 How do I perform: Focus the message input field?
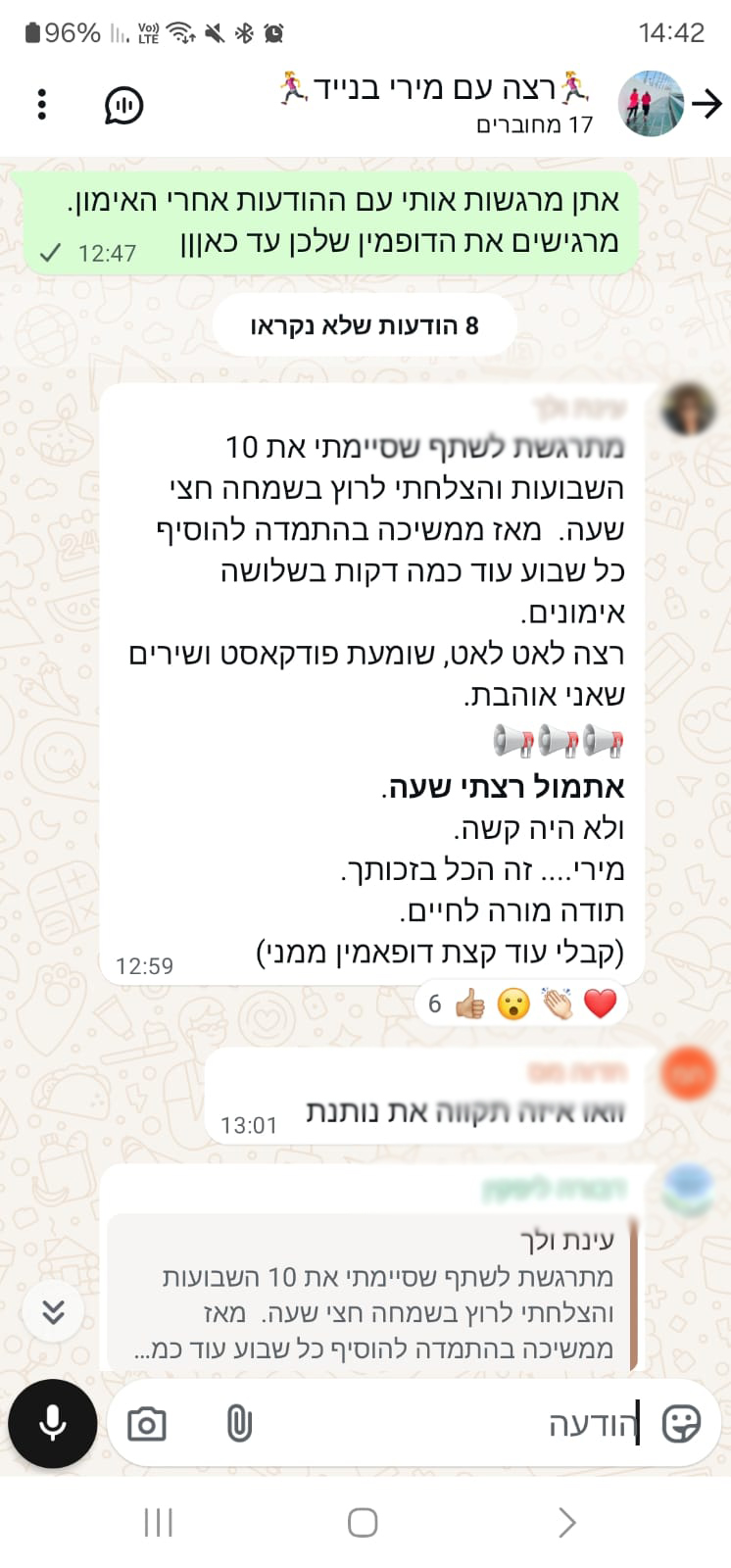441,1424
